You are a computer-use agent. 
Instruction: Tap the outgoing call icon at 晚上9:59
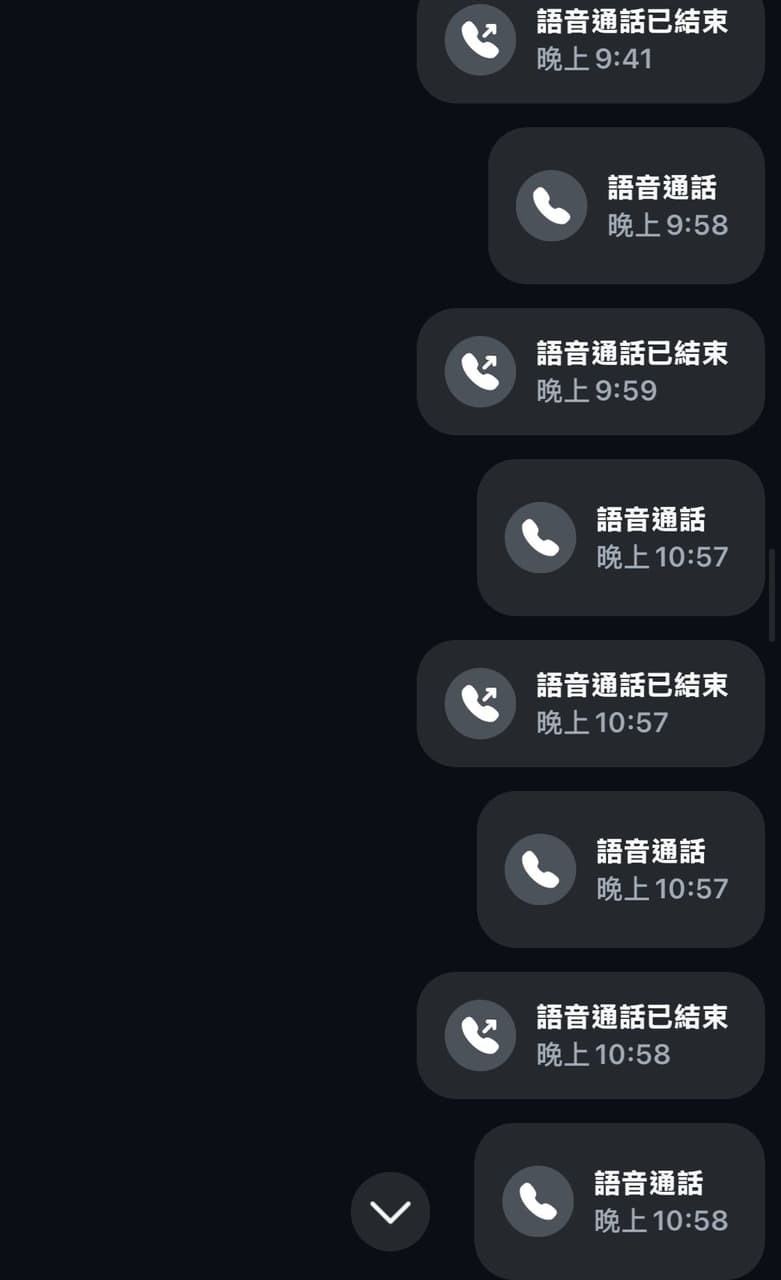pos(480,371)
